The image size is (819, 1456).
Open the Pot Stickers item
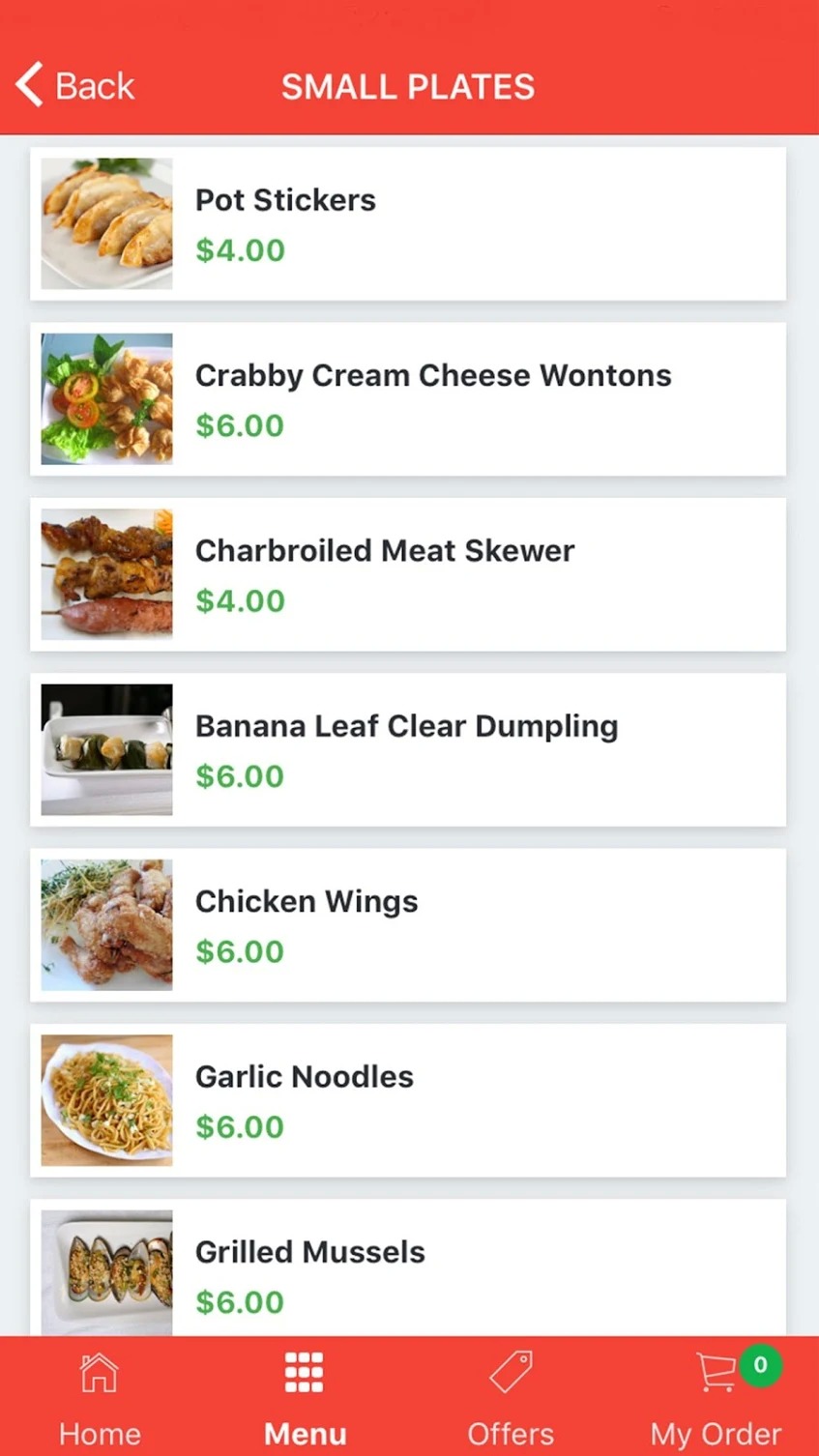408,223
